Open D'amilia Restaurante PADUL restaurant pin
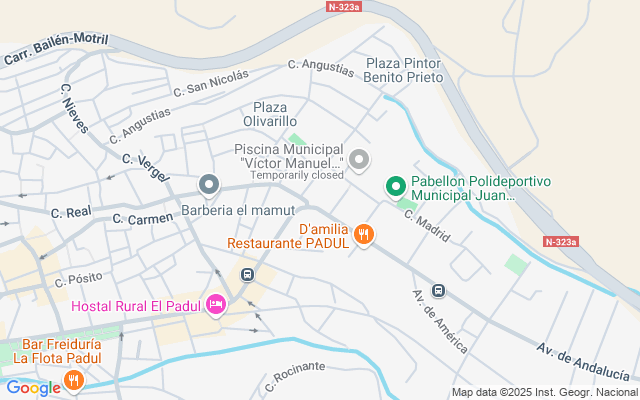The image size is (640, 400). (364, 235)
